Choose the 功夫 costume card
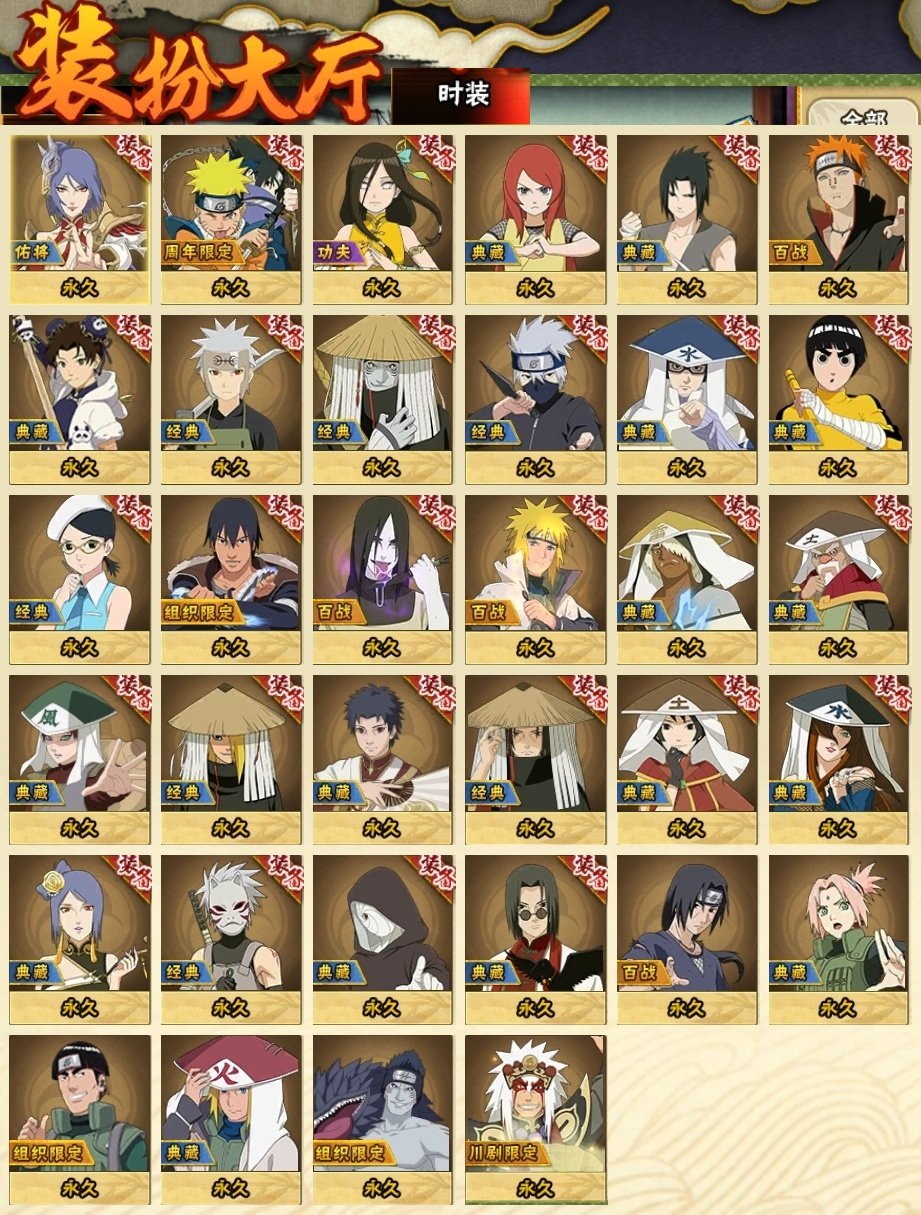921x1215 pixels. point(383,218)
